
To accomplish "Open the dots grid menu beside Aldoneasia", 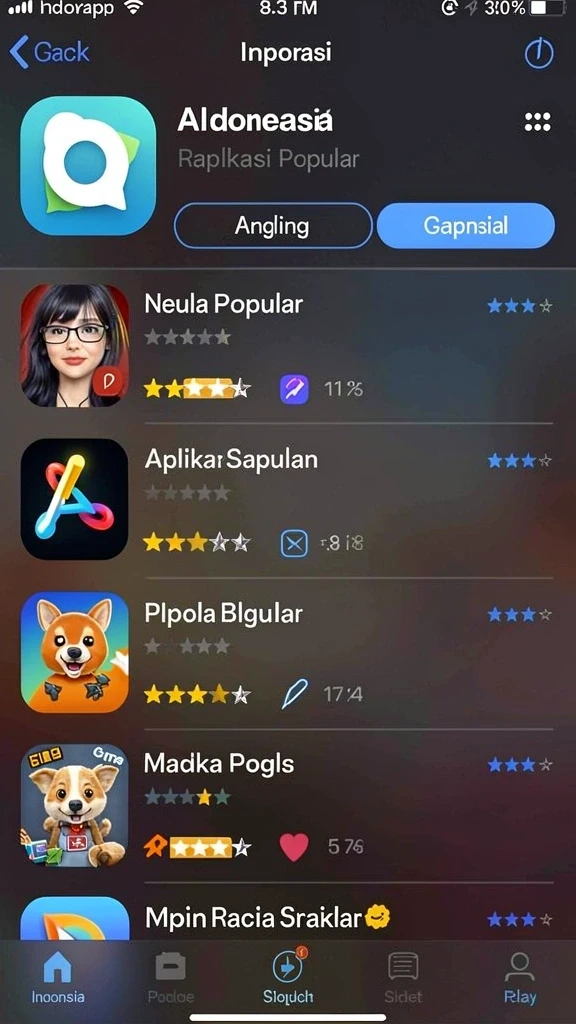I will coord(537,121).
